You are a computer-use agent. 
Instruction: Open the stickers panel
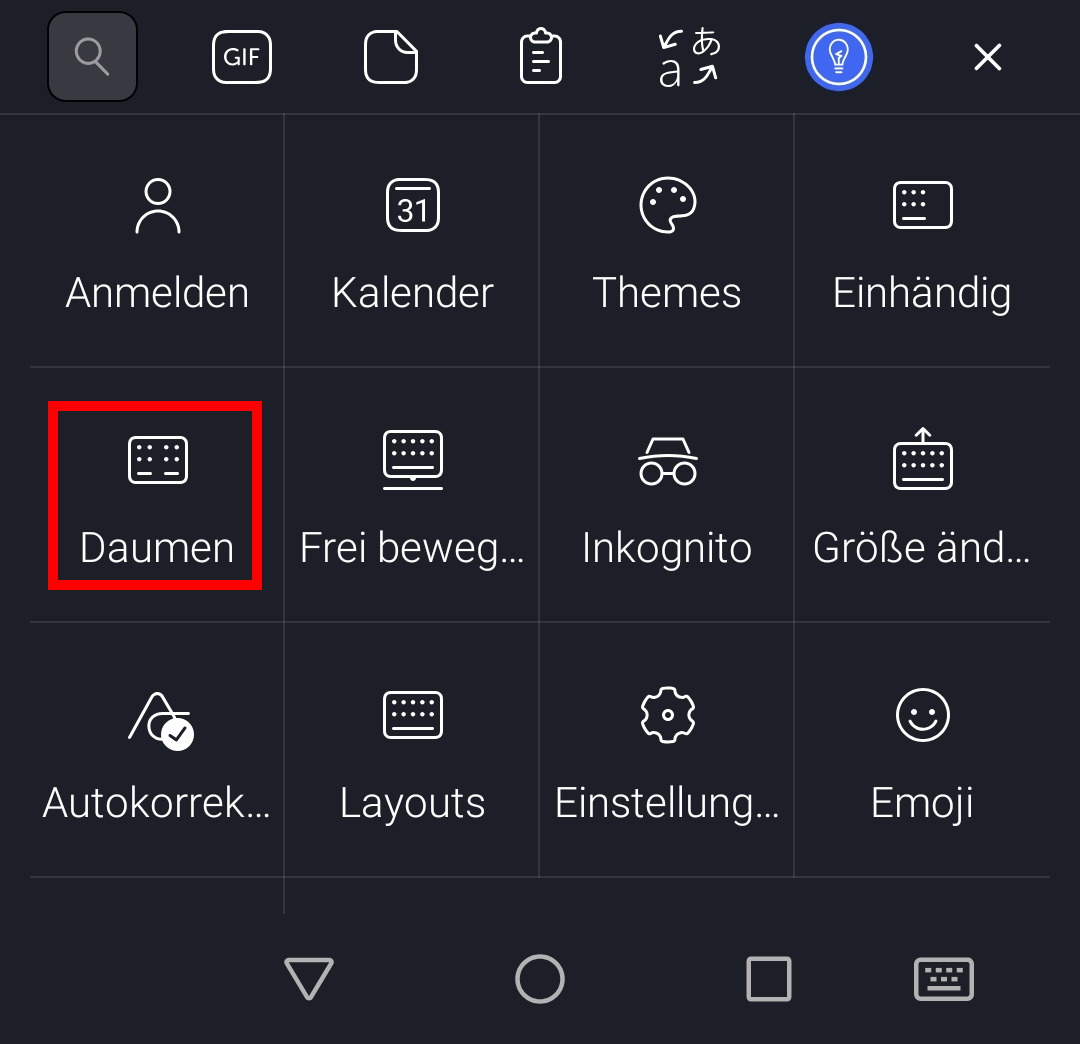[391, 57]
